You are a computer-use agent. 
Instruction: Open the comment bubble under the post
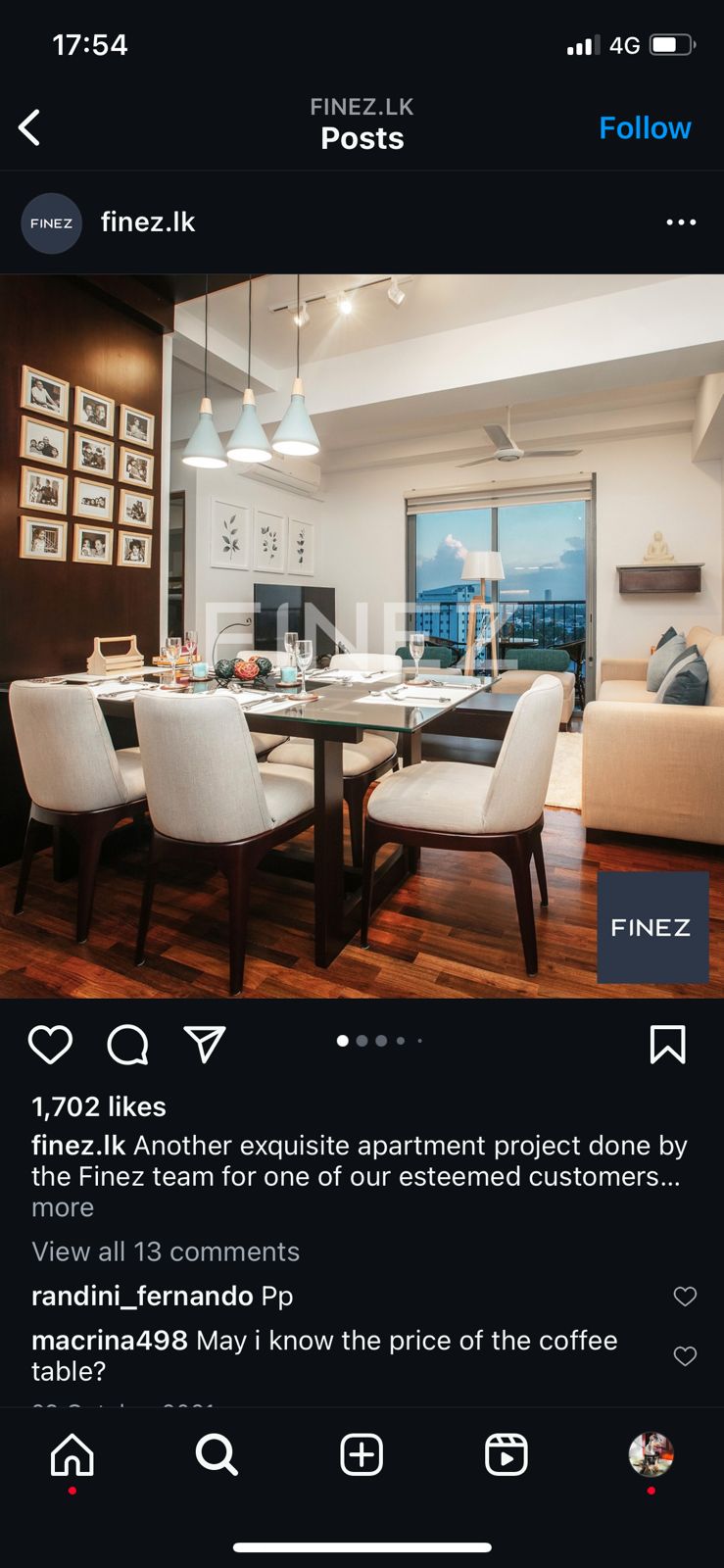point(127,1045)
